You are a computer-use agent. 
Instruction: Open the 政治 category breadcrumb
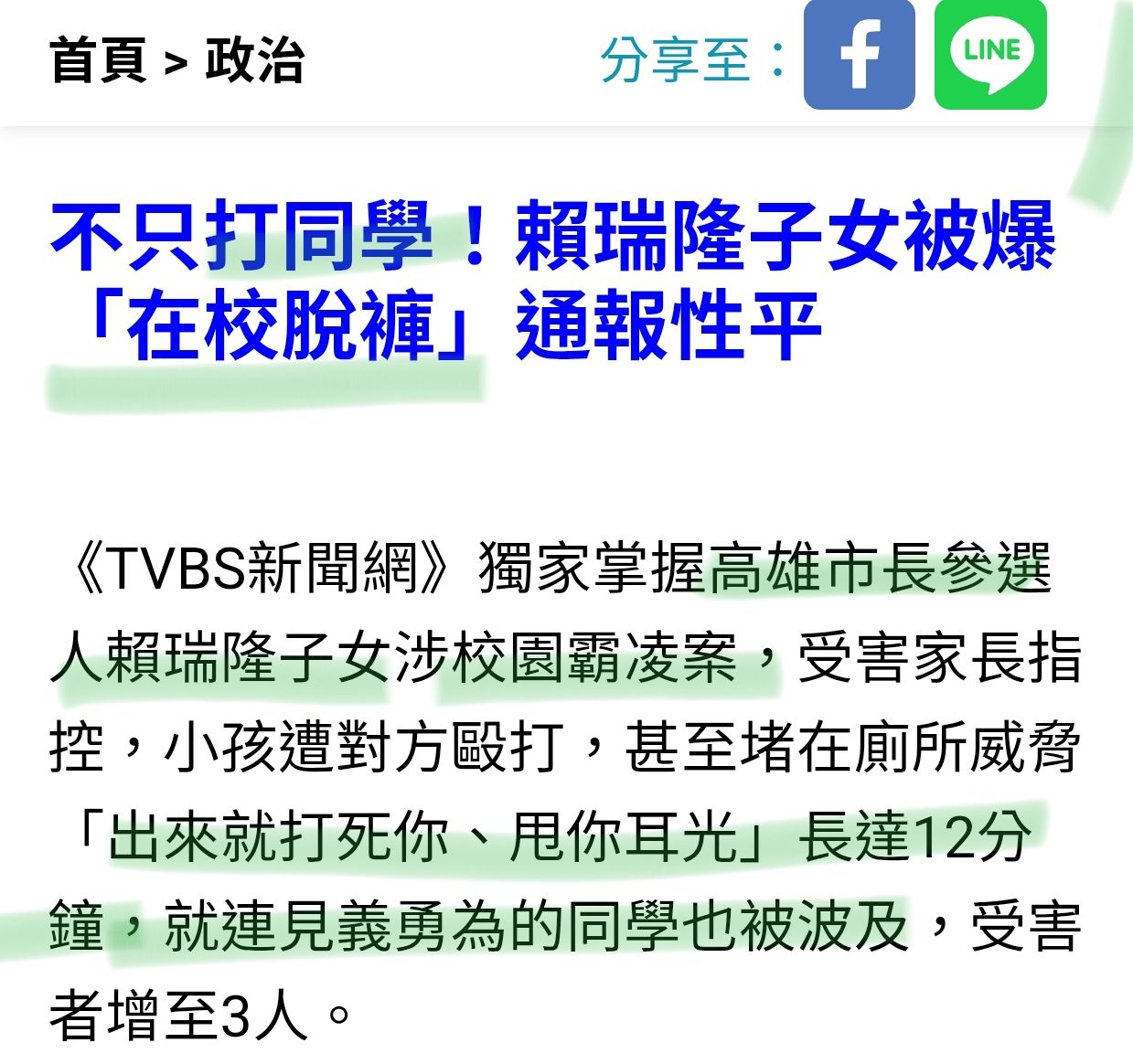pos(254,61)
